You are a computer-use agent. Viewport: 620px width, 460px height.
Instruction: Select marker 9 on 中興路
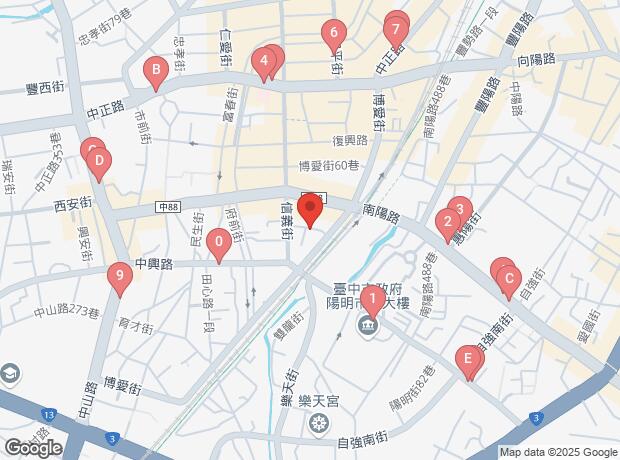[x=120, y=275]
